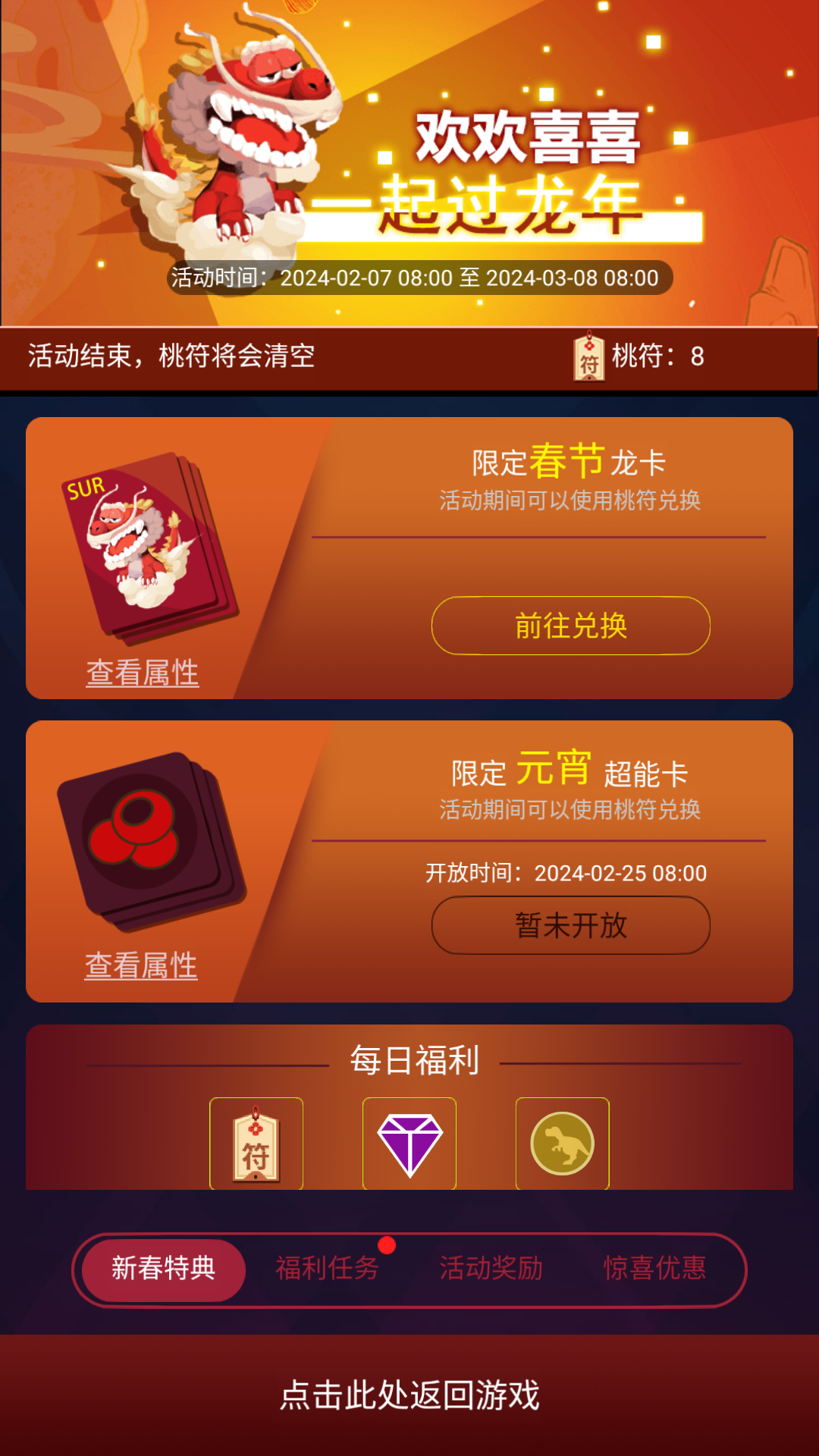Open 查看属性 under the 元宵超能卡
The width and height of the screenshot is (819, 1456).
point(141,965)
